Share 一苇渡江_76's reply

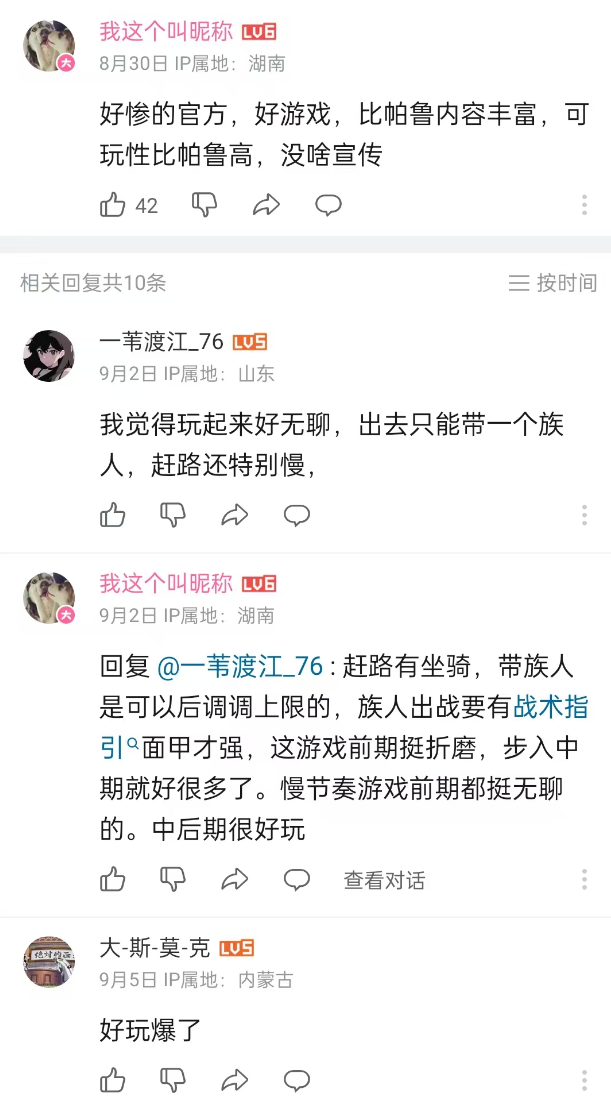click(235, 515)
